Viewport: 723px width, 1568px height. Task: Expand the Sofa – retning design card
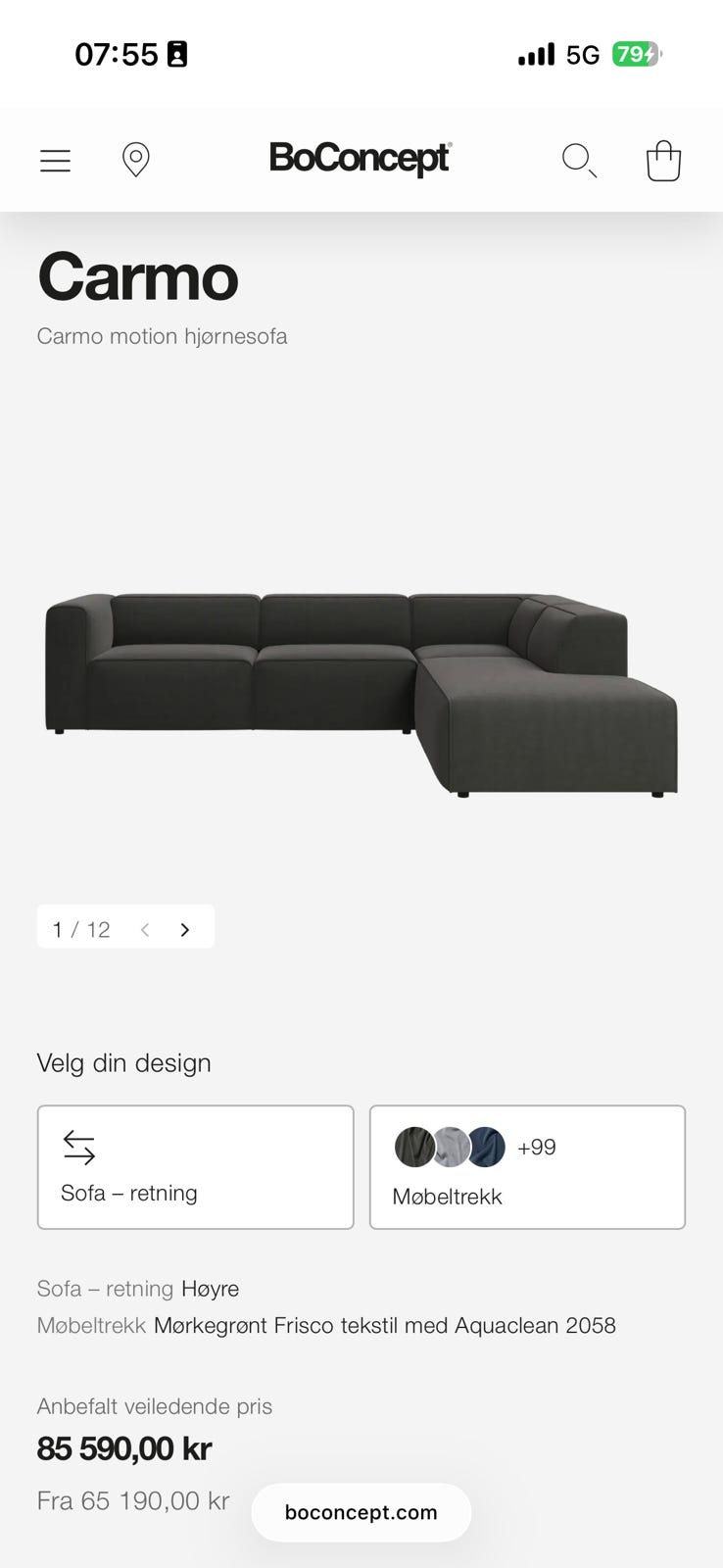[x=195, y=1167]
